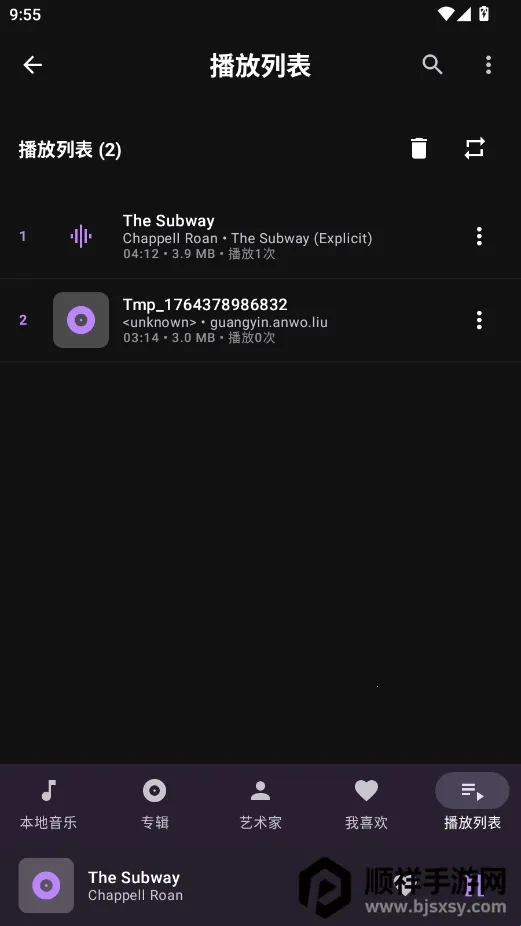Switch to the 专辑 tab

155,804
